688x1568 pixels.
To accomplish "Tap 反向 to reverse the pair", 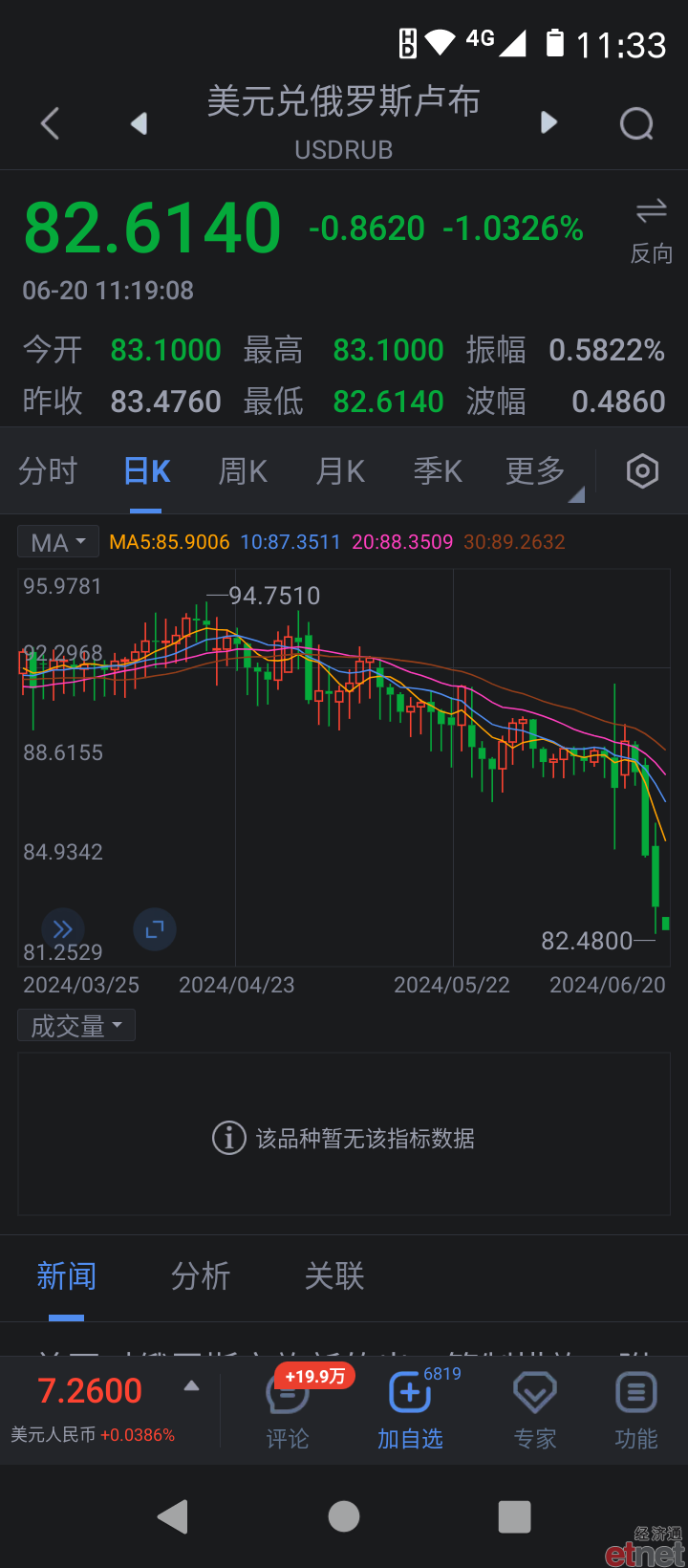I will point(652,230).
